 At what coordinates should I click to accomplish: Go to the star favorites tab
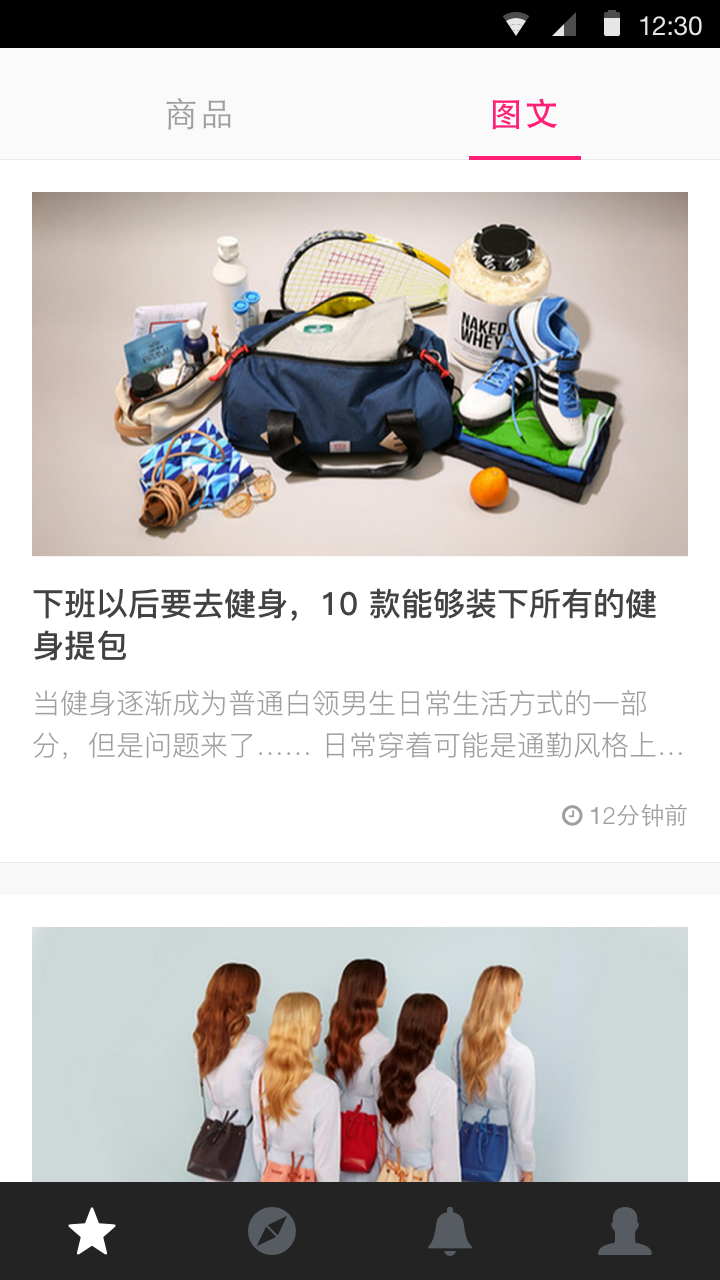tap(92, 1231)
